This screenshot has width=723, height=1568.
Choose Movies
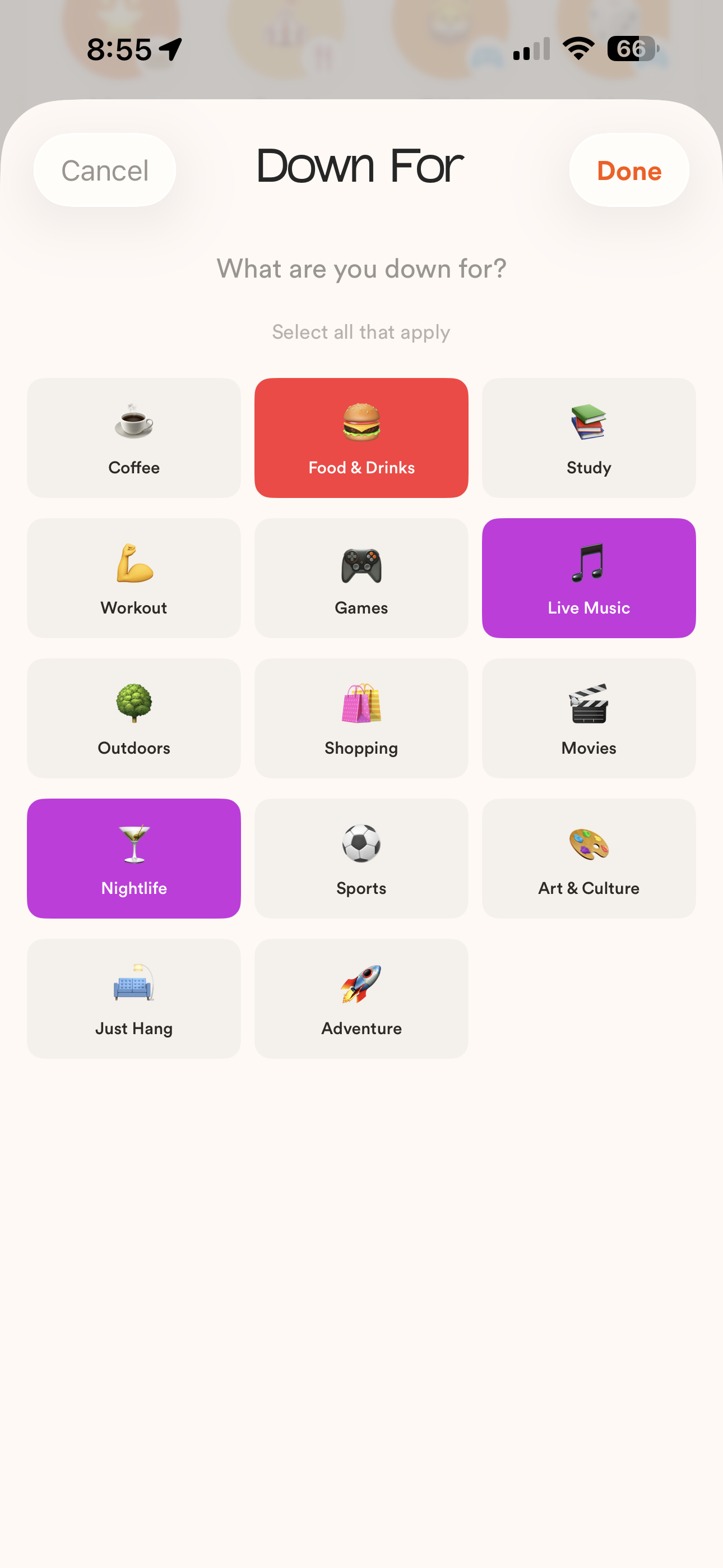pos(588,718)
